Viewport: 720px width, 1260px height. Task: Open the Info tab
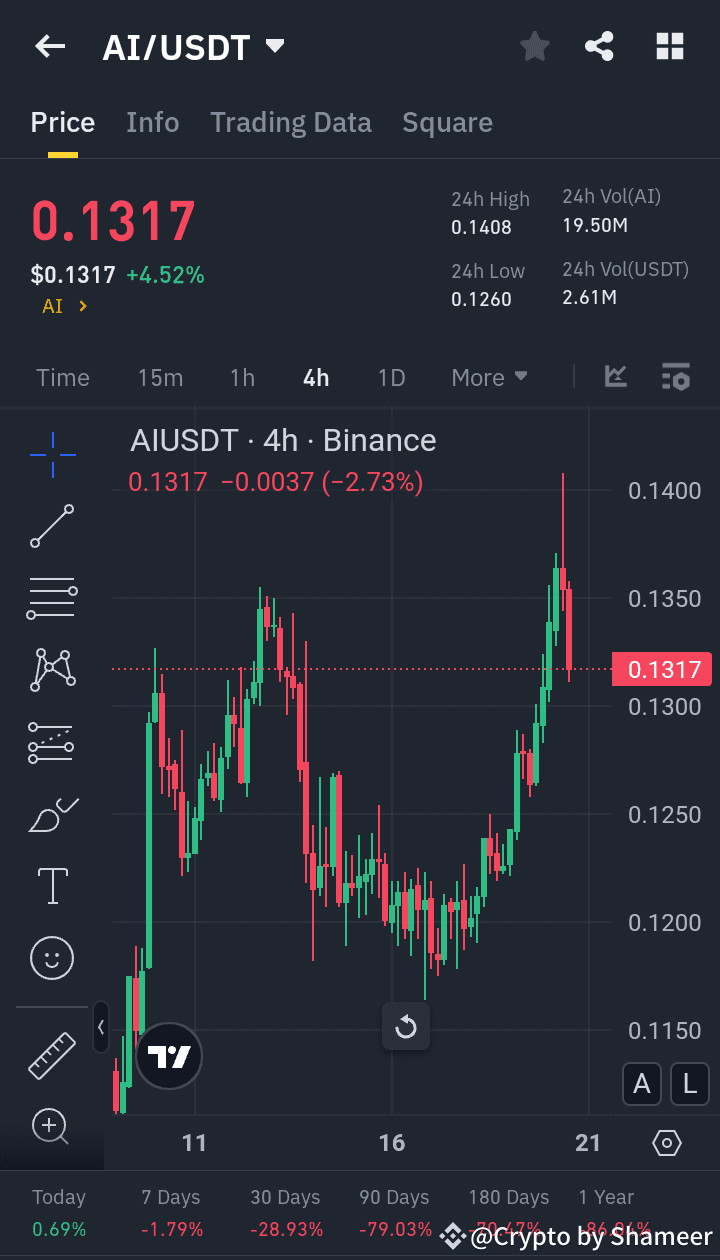[x=152, y=122]
